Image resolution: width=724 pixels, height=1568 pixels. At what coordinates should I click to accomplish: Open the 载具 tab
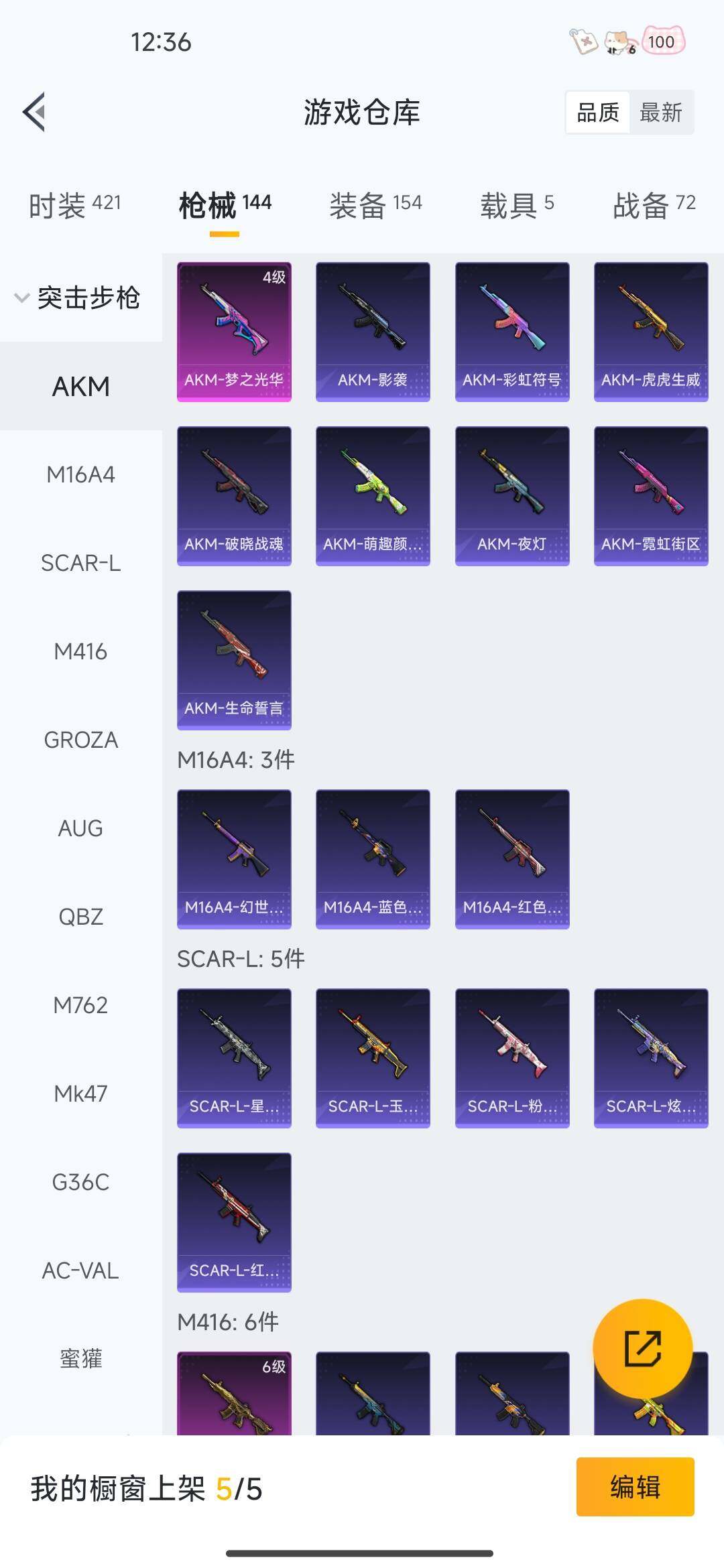tap(516, 204)
